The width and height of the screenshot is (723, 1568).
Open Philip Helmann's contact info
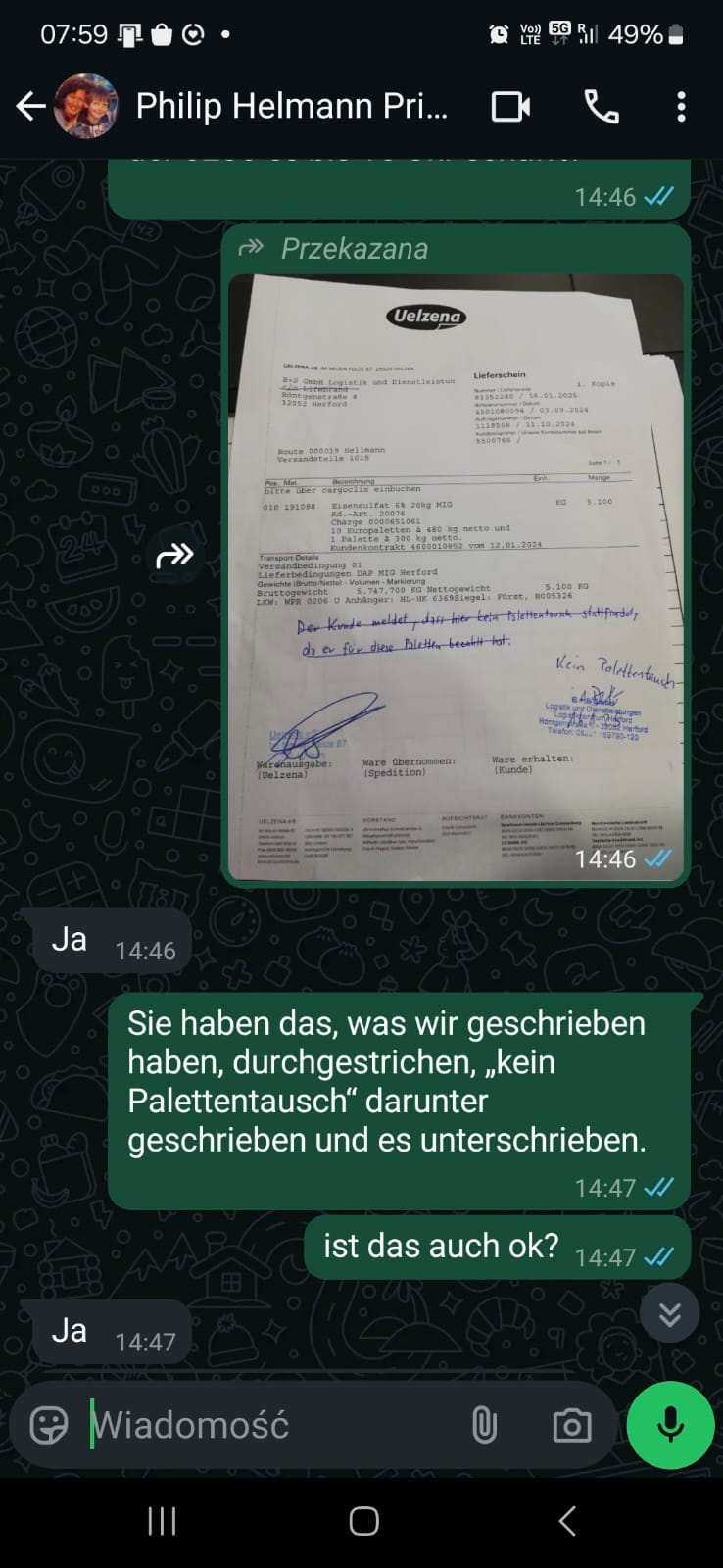pos(291,106)
